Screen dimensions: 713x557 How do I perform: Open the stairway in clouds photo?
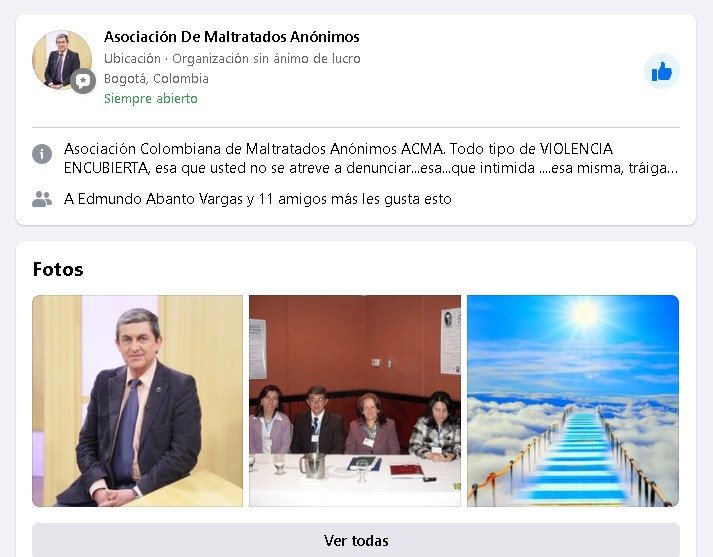[573, 400]
